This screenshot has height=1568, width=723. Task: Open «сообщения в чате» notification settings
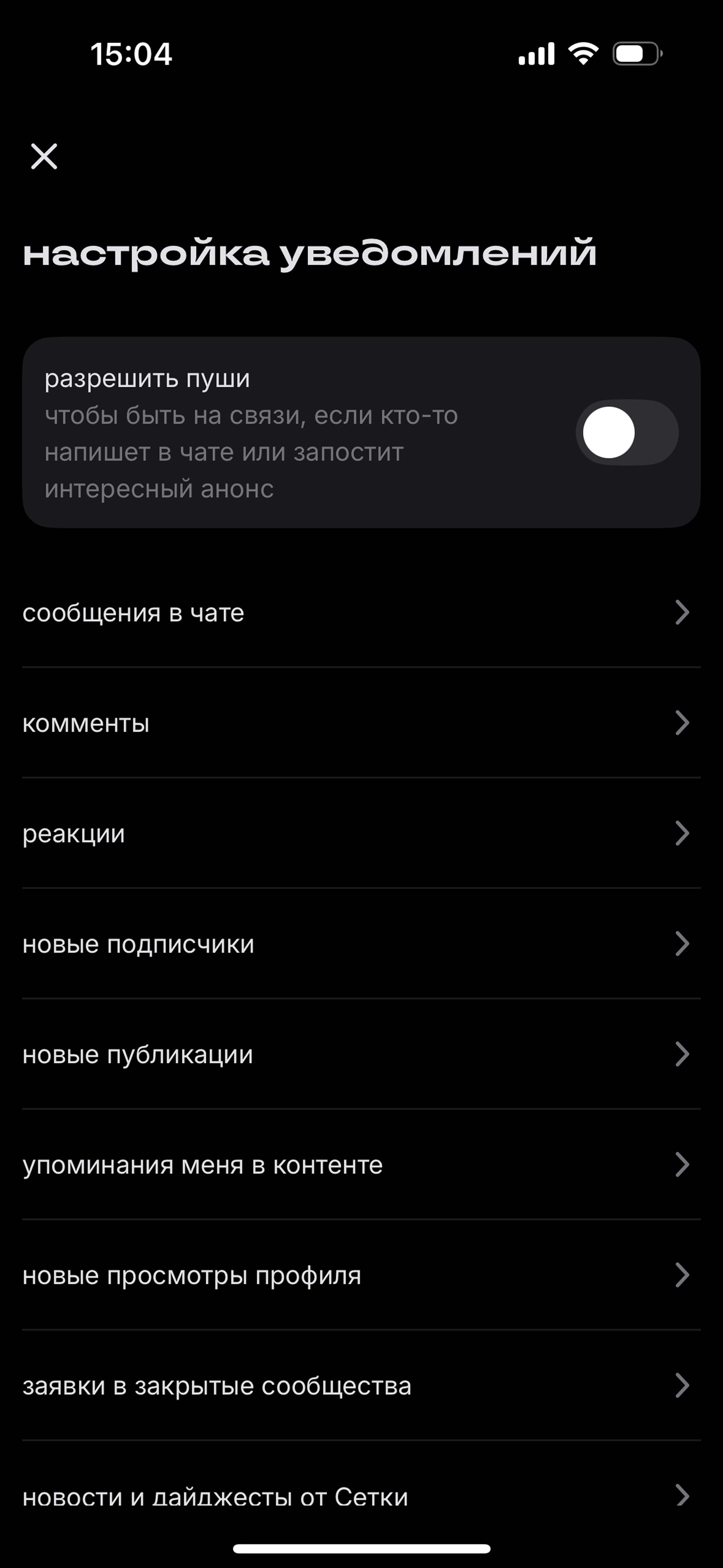click(361, 612)
